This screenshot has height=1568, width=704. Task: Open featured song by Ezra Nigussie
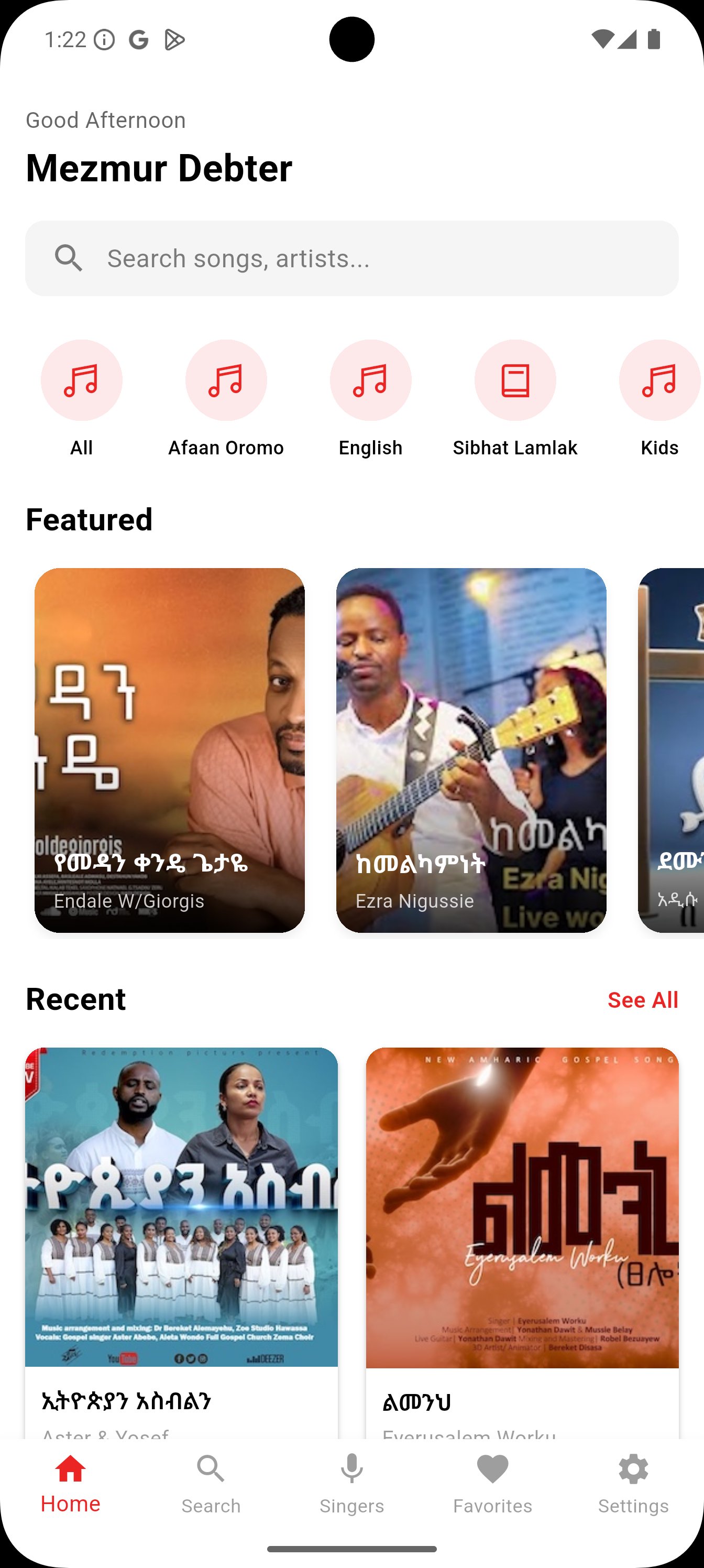point(471,750)
